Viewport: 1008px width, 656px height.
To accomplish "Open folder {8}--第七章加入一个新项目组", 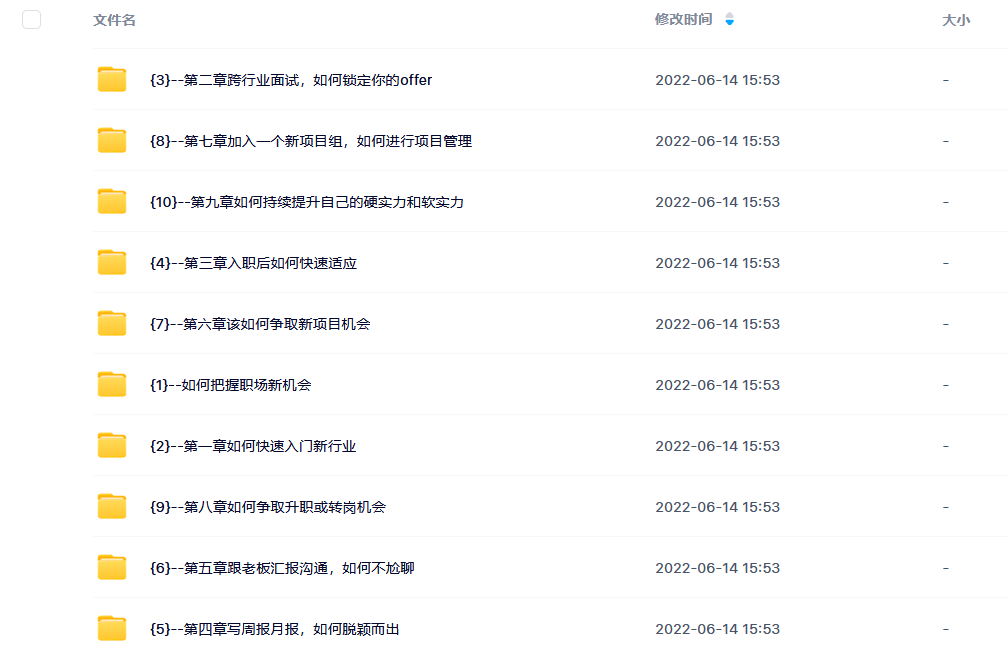I will pyautogui.click(x=310, y=141).
